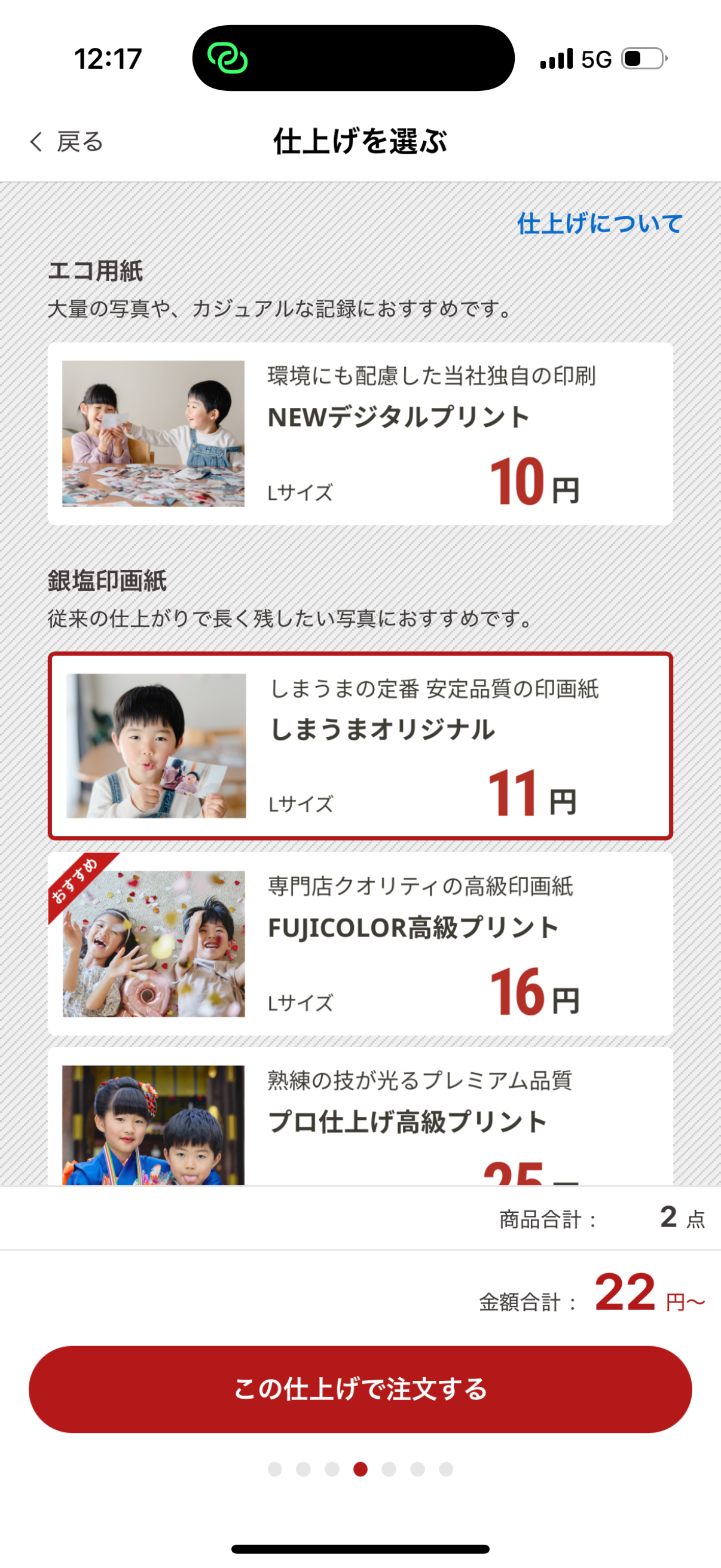Image resolution: width=721 pixels, height=1568 pixels.
Task: Select プロ仕上げ高級プリント option
Action: pyautogui.click(x=360, y=1120)
